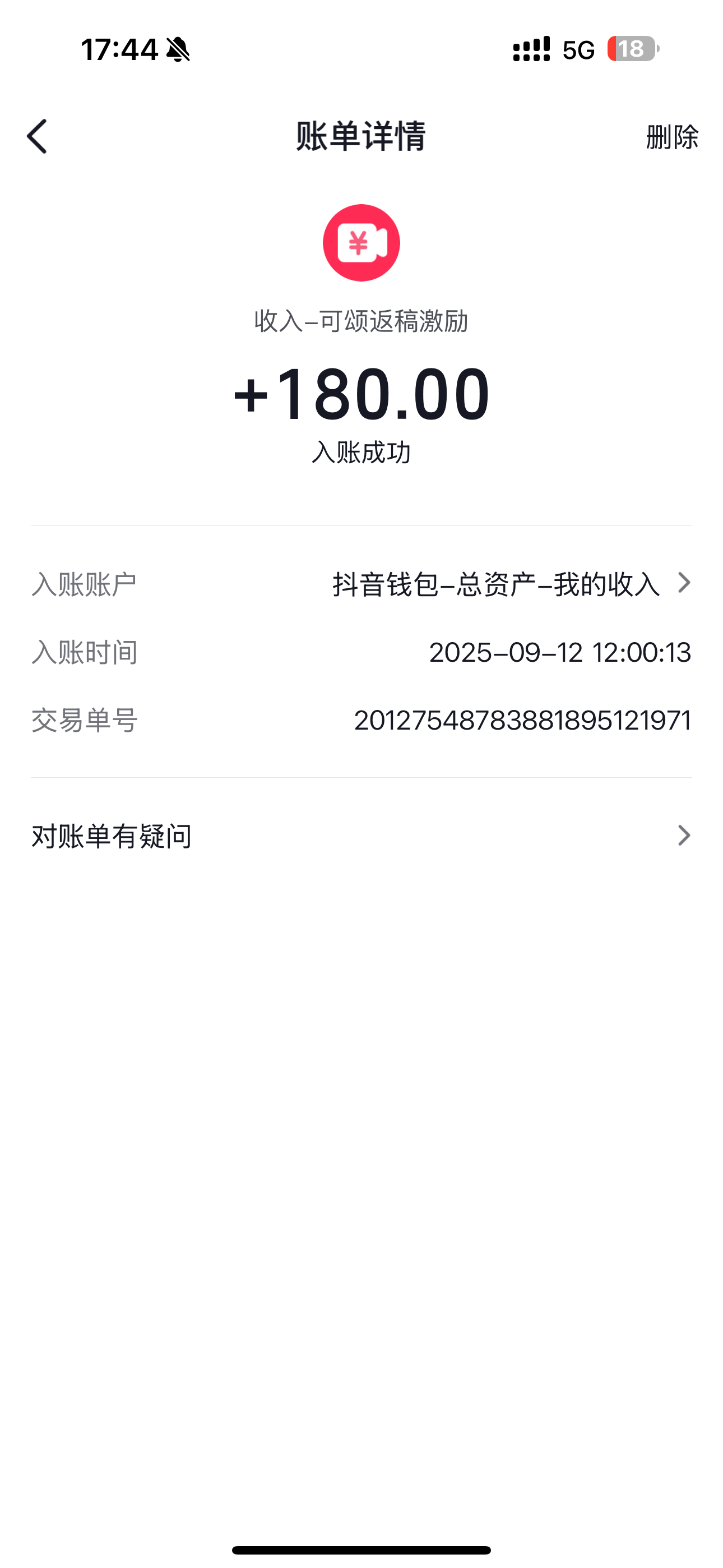
Task: Expand the 入账账户 account details chevron
Action: tap(684, 585)
